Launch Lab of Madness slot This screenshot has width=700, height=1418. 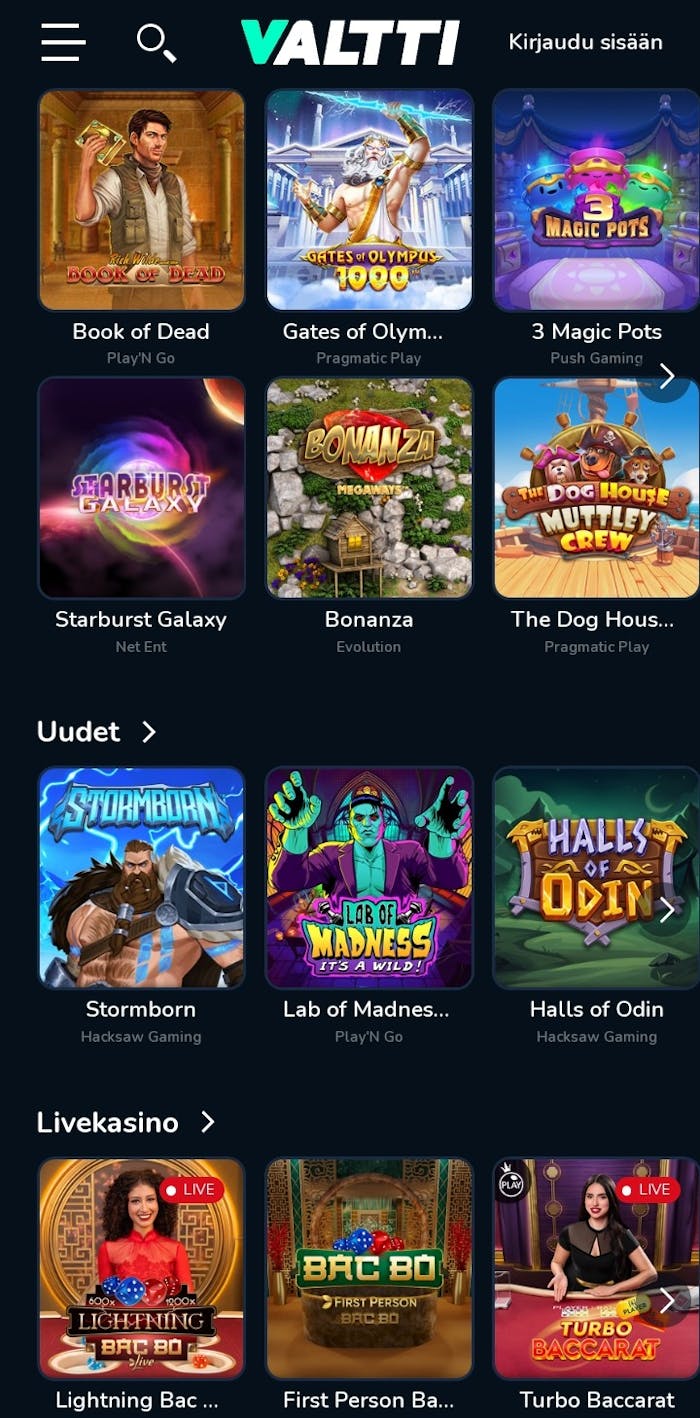[x=369, y=878]
